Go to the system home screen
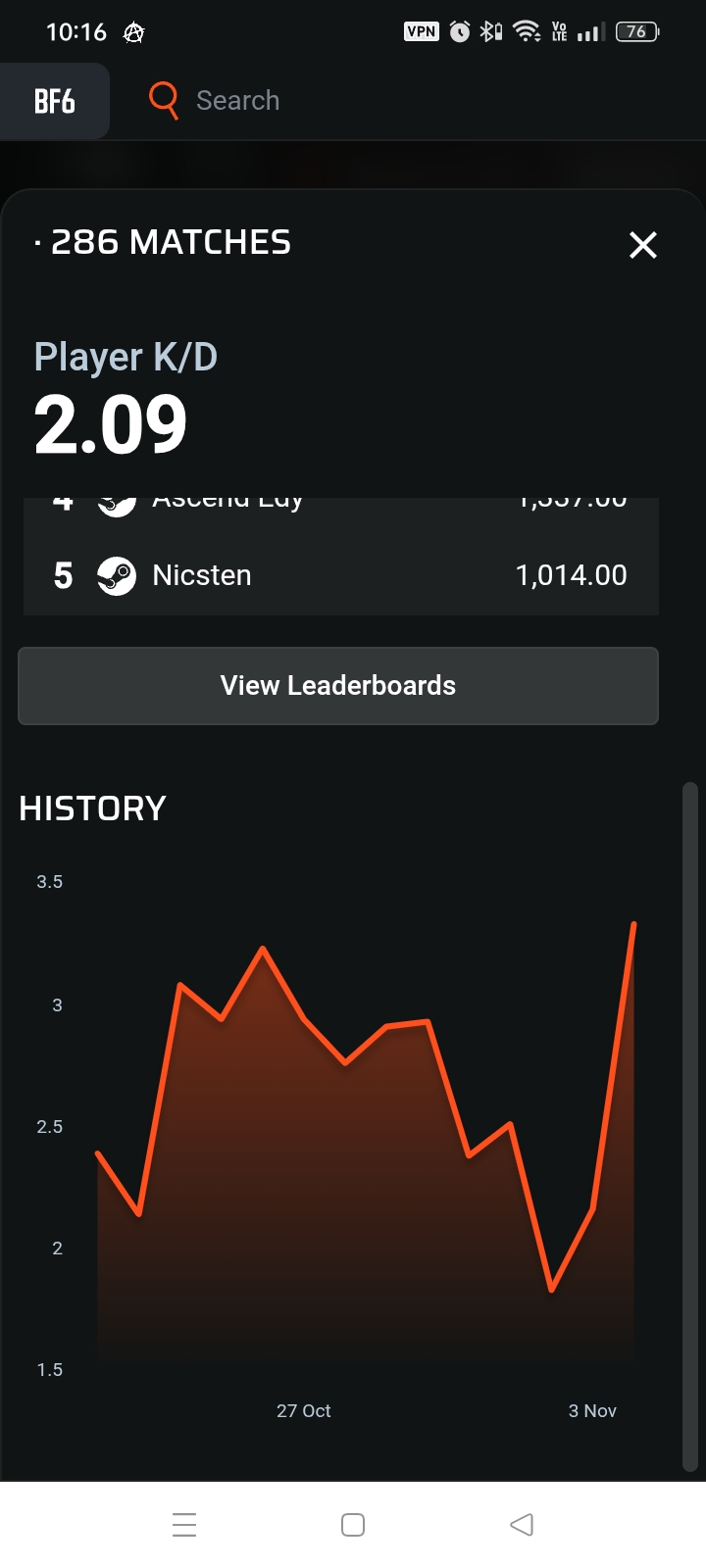 (x=353, y=1525)
